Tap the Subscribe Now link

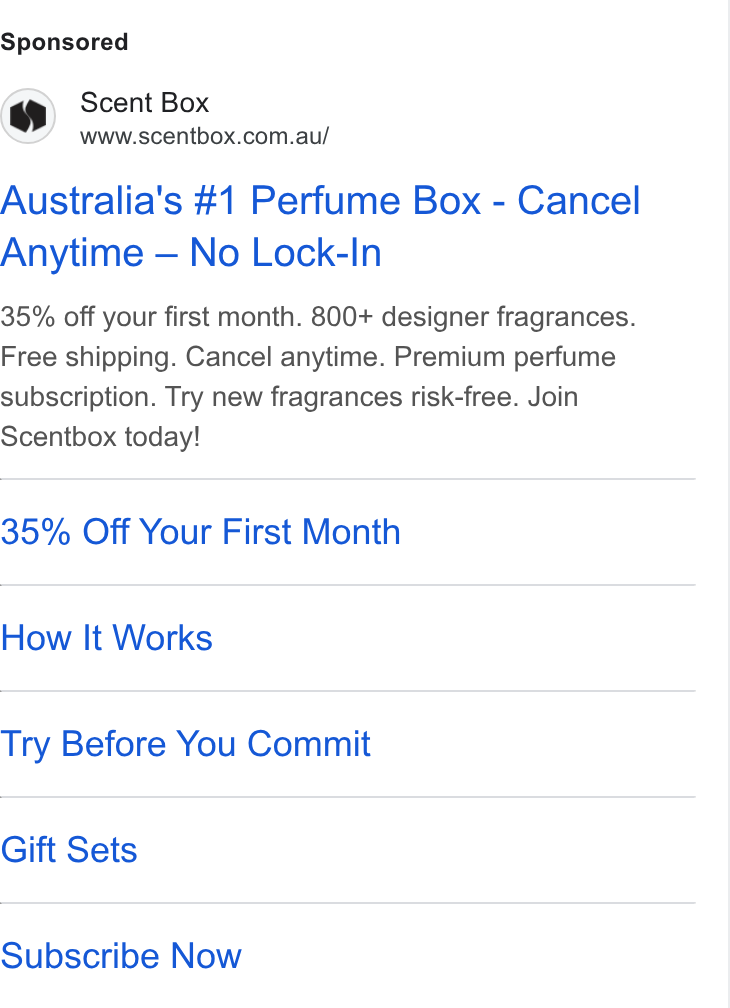click(121, 955)
